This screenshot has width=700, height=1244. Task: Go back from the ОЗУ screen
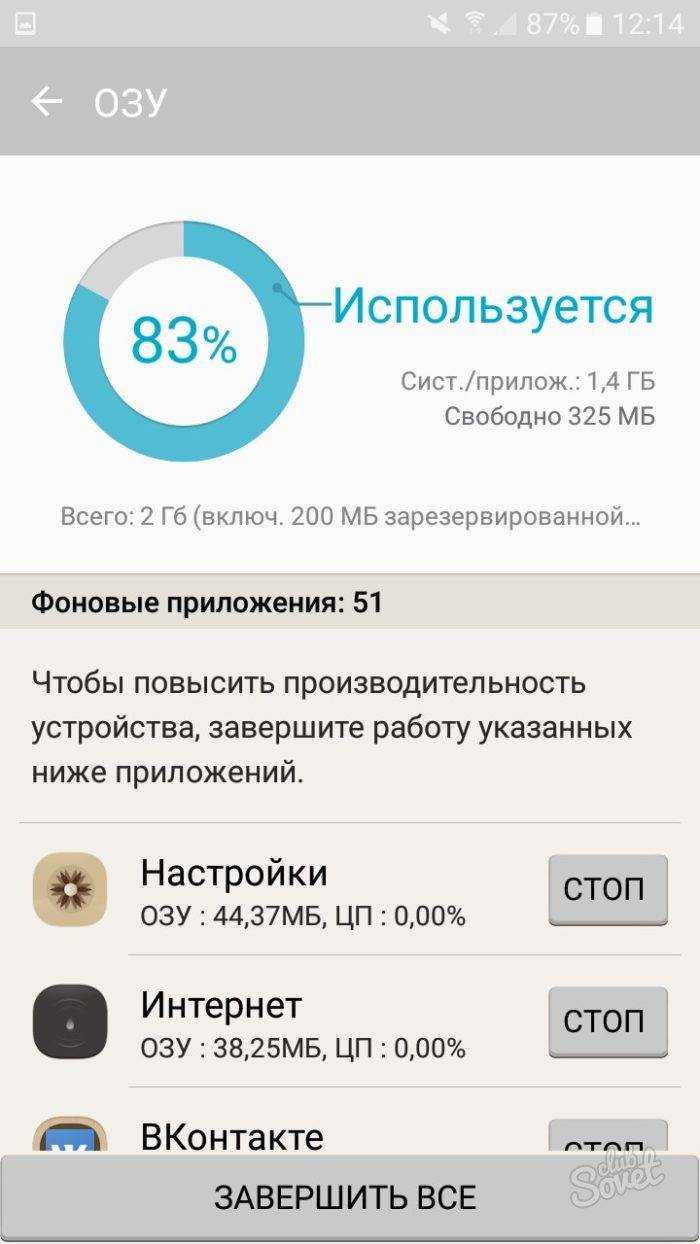pos(46,102)
